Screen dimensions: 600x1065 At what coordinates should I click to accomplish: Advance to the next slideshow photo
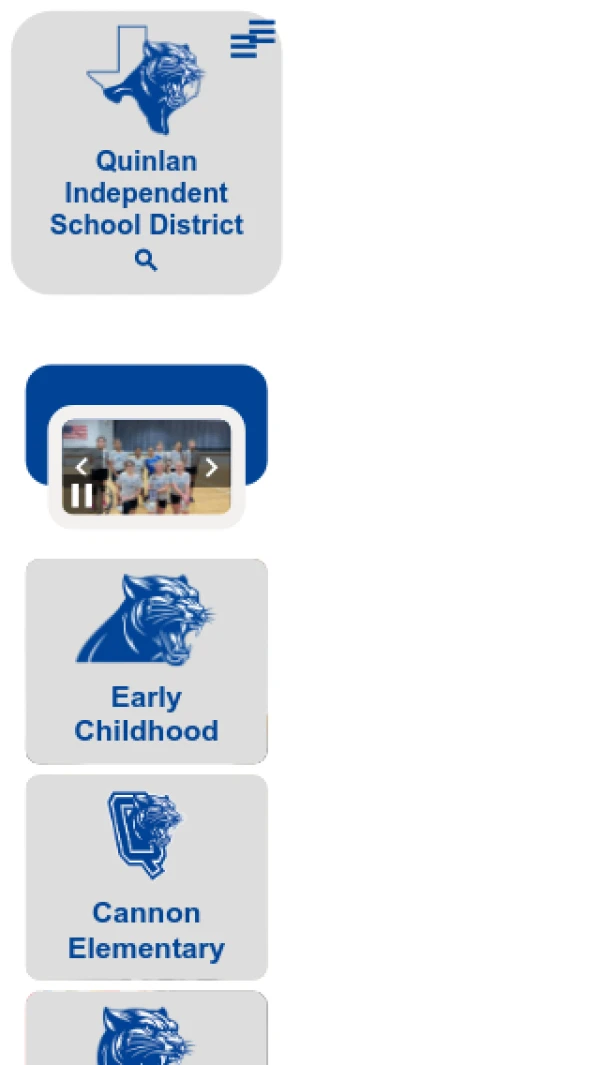(x=211, y=467)
